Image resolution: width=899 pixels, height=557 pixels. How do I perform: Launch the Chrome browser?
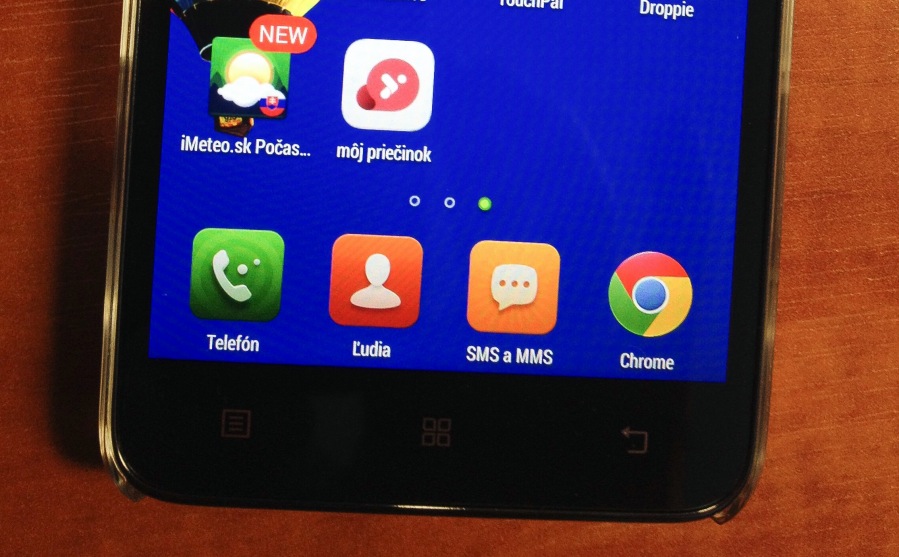(x=649, y=294)
